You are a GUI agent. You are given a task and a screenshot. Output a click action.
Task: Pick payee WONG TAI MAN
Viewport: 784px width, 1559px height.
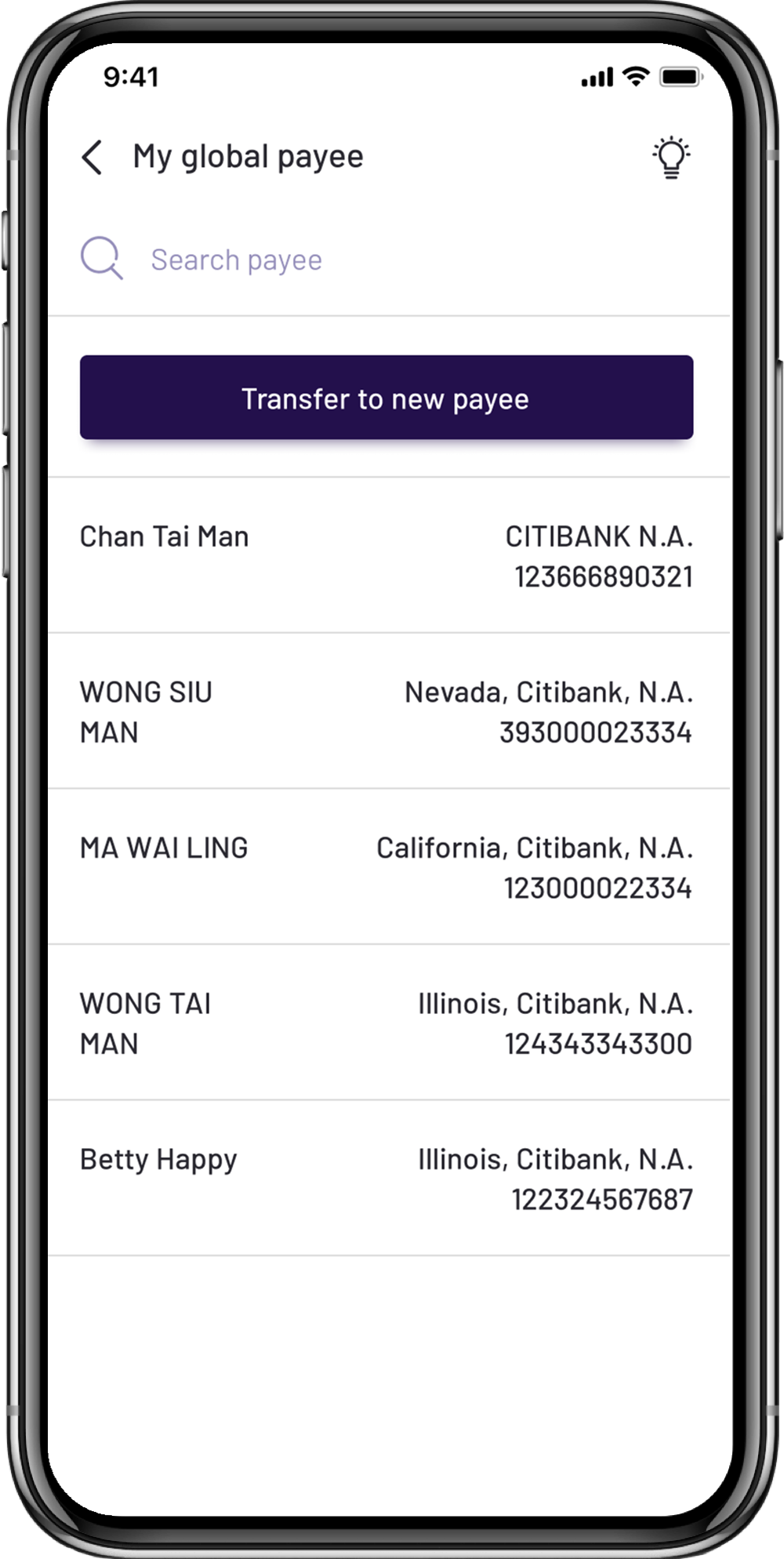coord(387,1023)
